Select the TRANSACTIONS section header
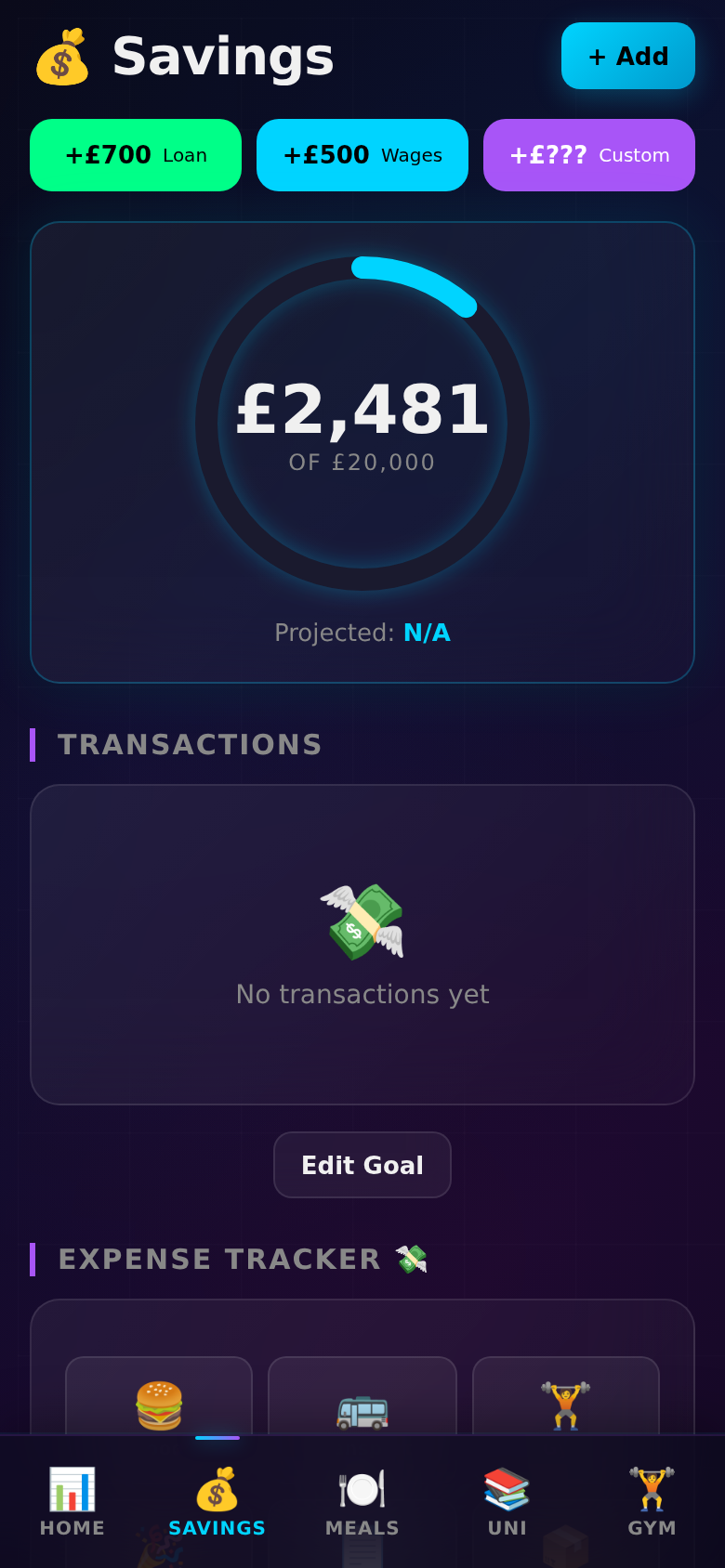The image size is (725, 1568). (x=190, y=744)
